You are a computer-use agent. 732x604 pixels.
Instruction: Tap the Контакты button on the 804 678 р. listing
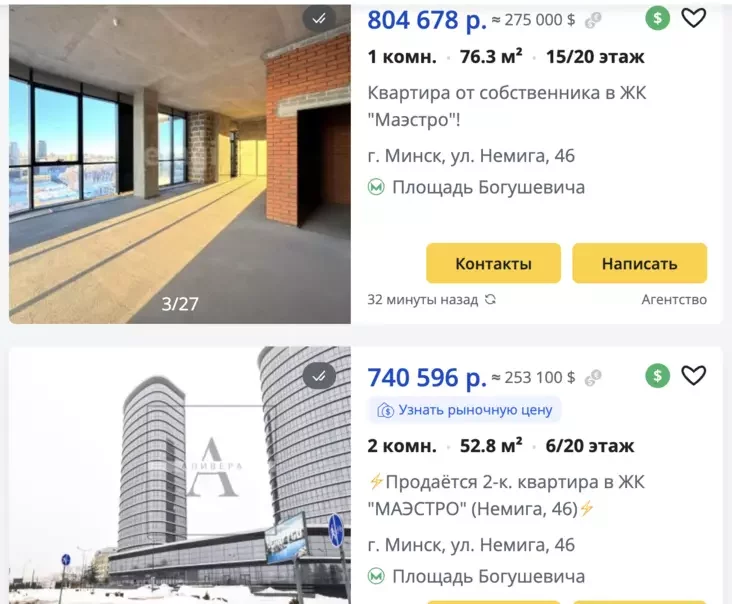(x=493, y=264)
